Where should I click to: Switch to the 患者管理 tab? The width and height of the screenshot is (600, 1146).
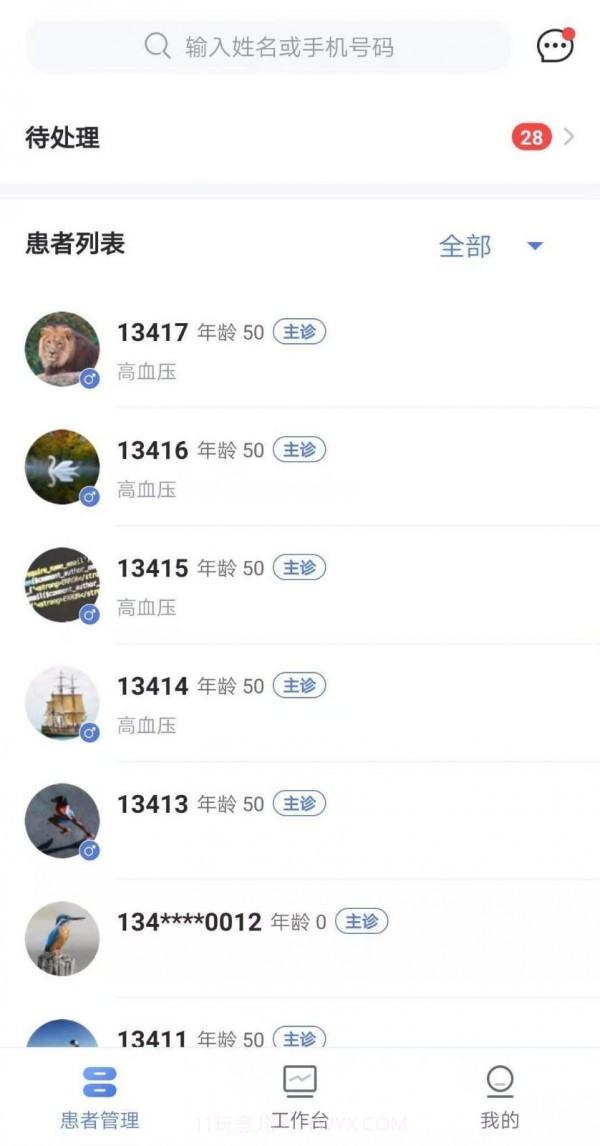coord(99,1097)
